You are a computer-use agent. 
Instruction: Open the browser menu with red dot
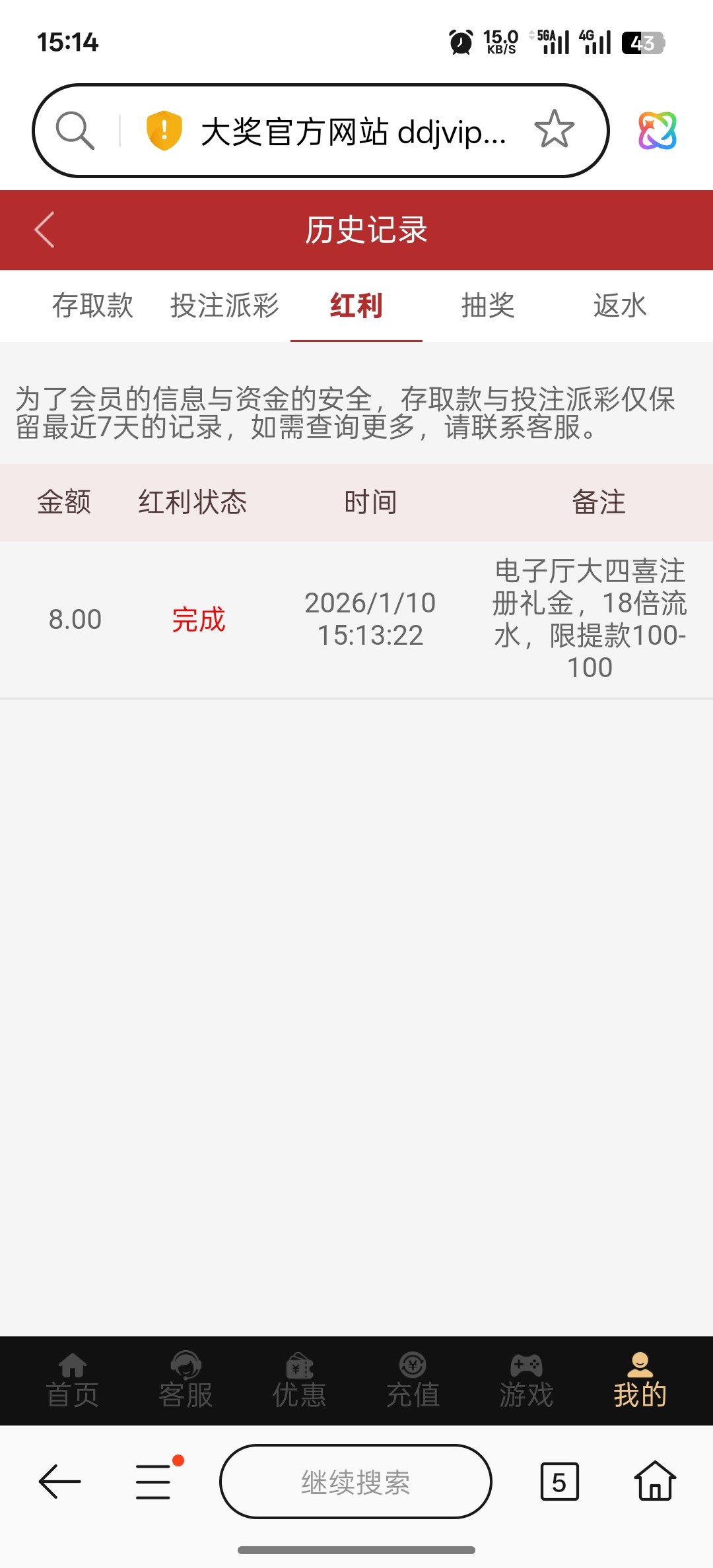154,1481
